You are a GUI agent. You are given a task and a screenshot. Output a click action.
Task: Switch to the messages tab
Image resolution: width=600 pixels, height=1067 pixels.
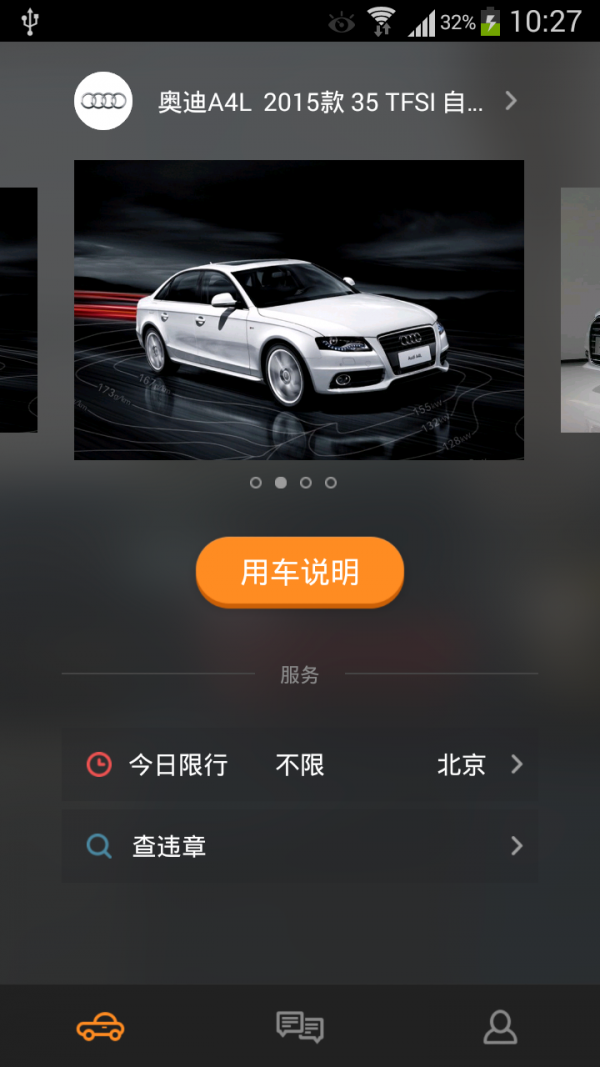pyautogui.click(x=300, y=1026)
